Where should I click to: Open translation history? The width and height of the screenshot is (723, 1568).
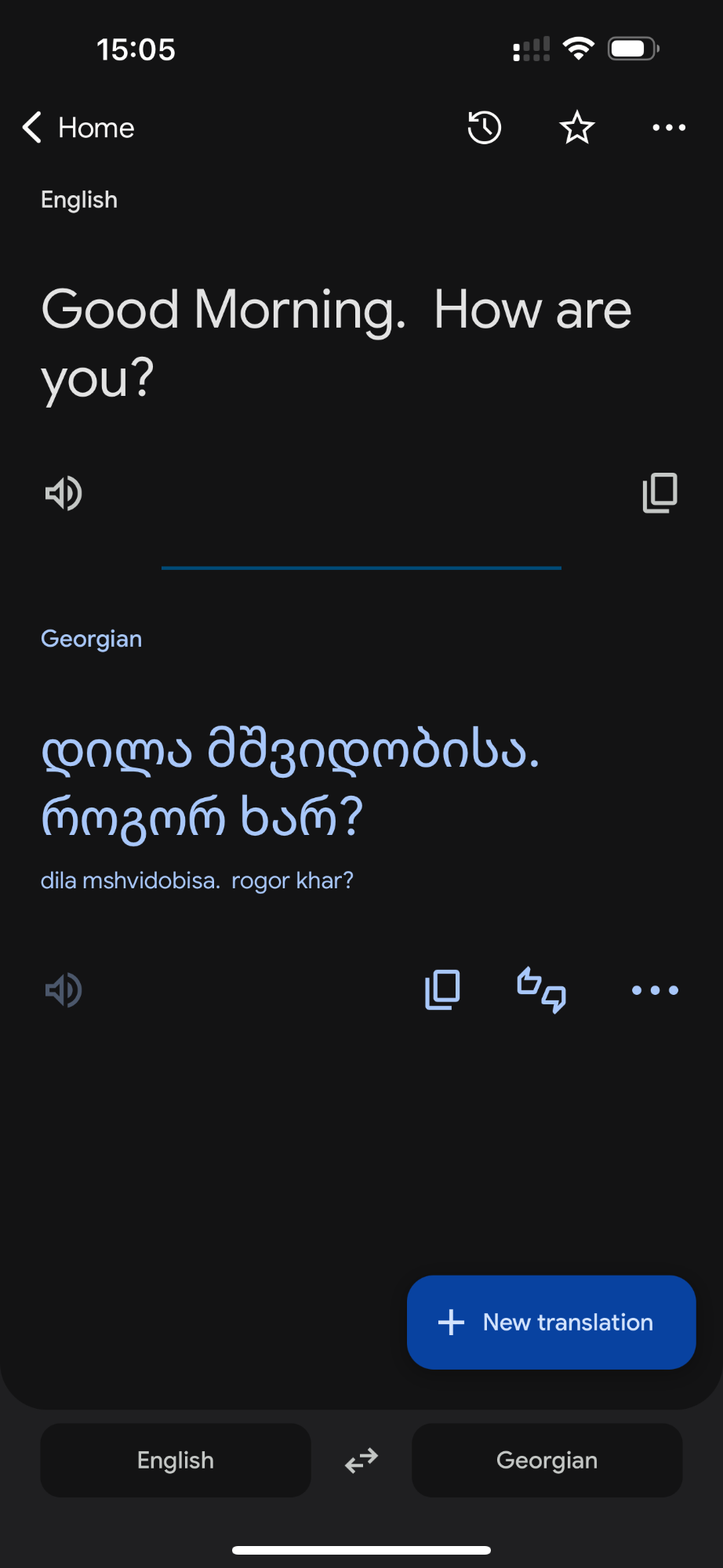(485, 127)
